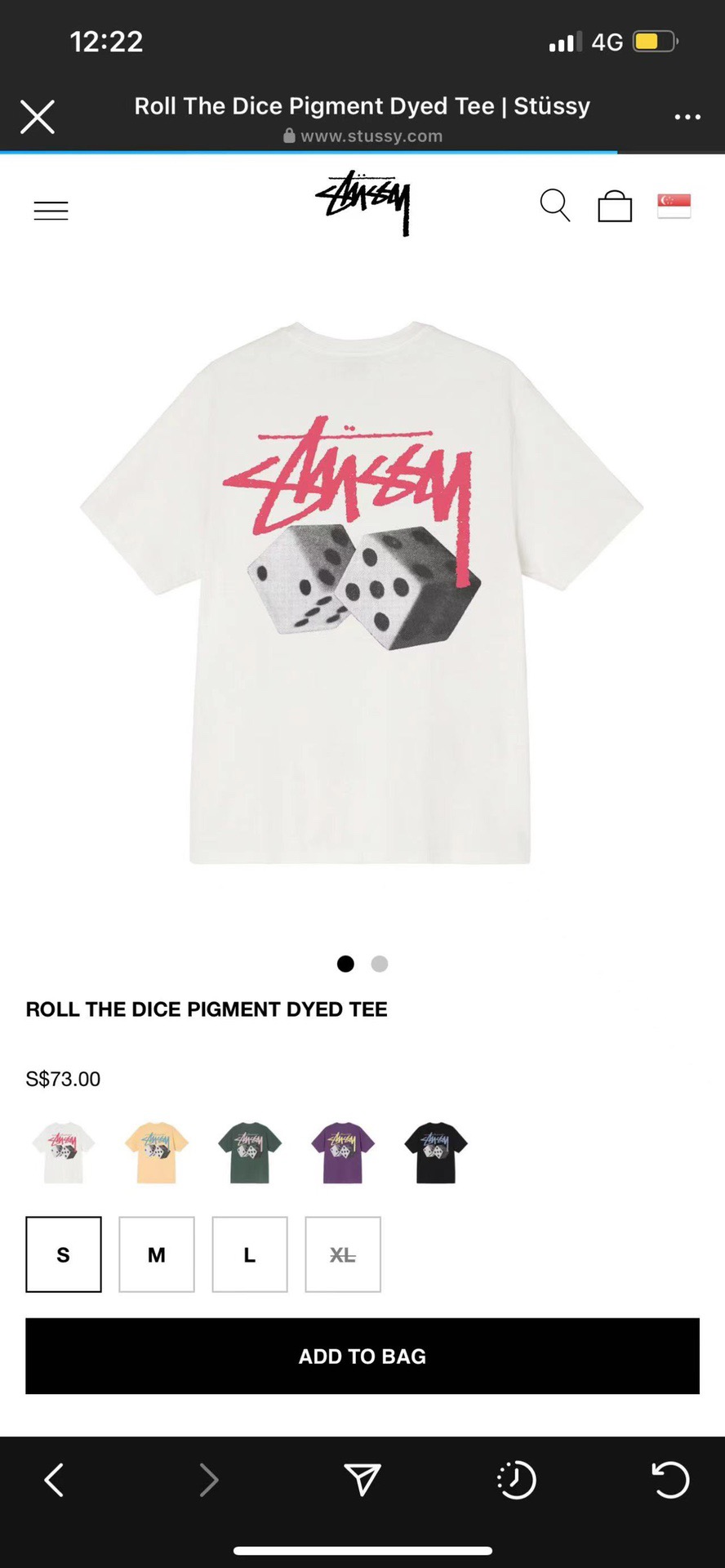The width and height of the screenshot is (725, 1568).
Task: Select the purple tee color
Action: pyautogui.click(x=343, y=1152)
